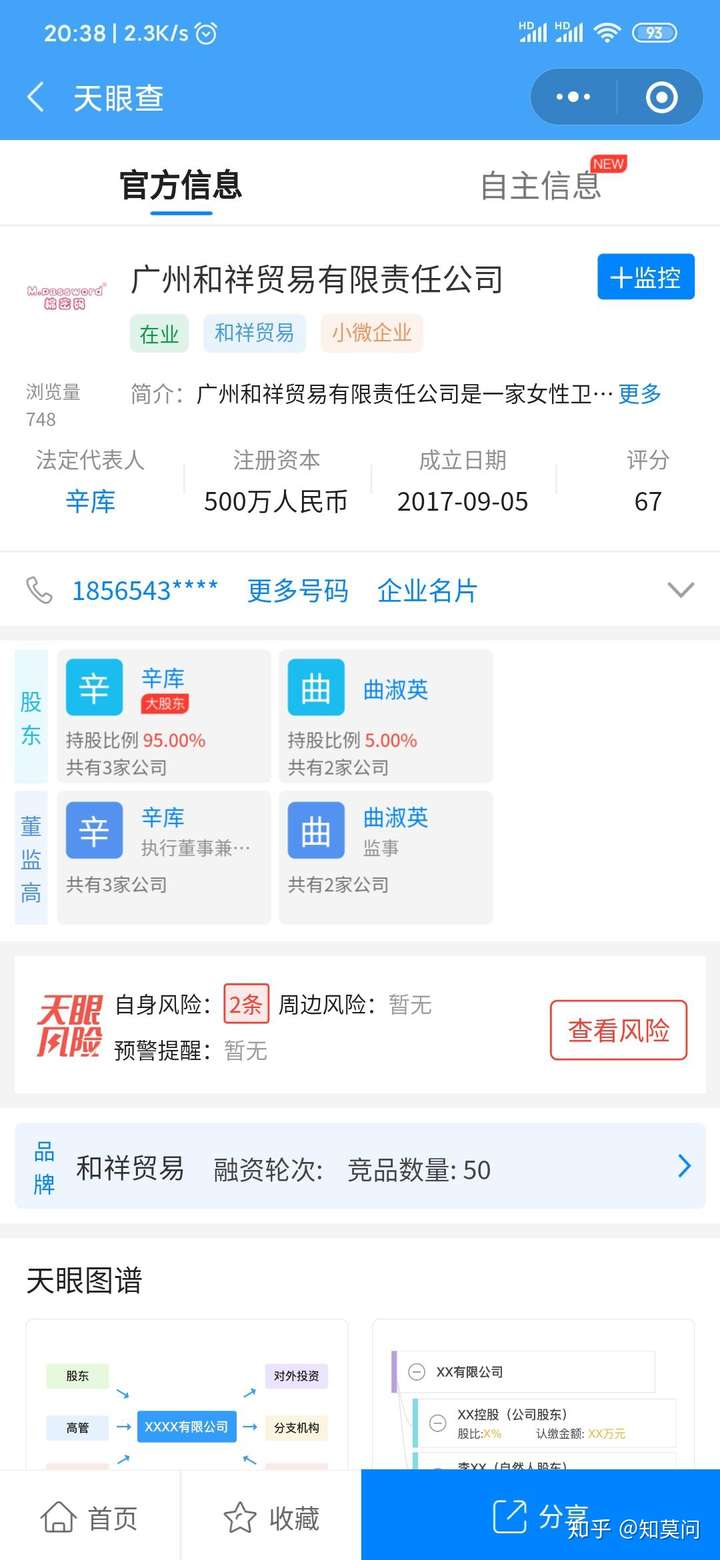Open the mini program more-options menu

(573, 97)
